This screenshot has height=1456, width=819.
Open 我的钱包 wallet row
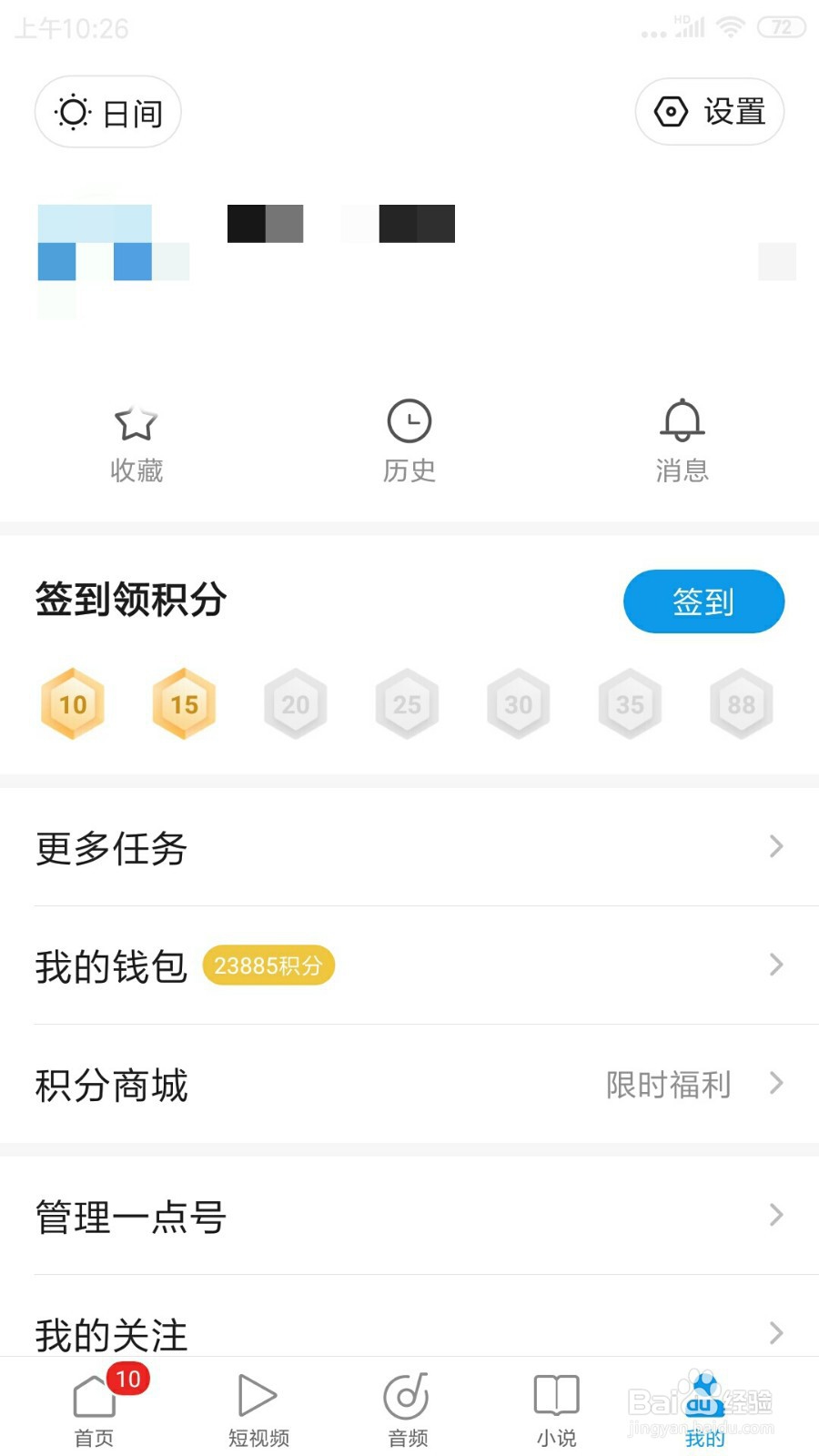click(x=409, y=966)
